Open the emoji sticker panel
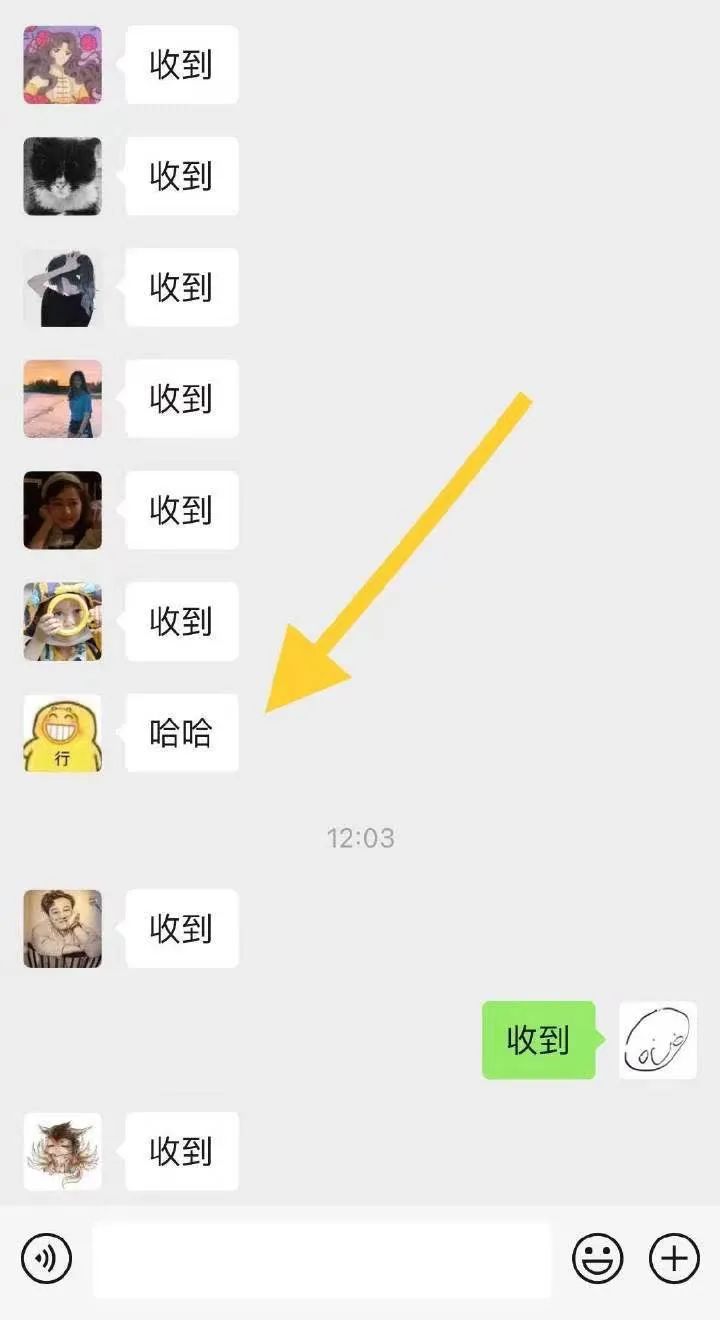 click(597, 1258)
